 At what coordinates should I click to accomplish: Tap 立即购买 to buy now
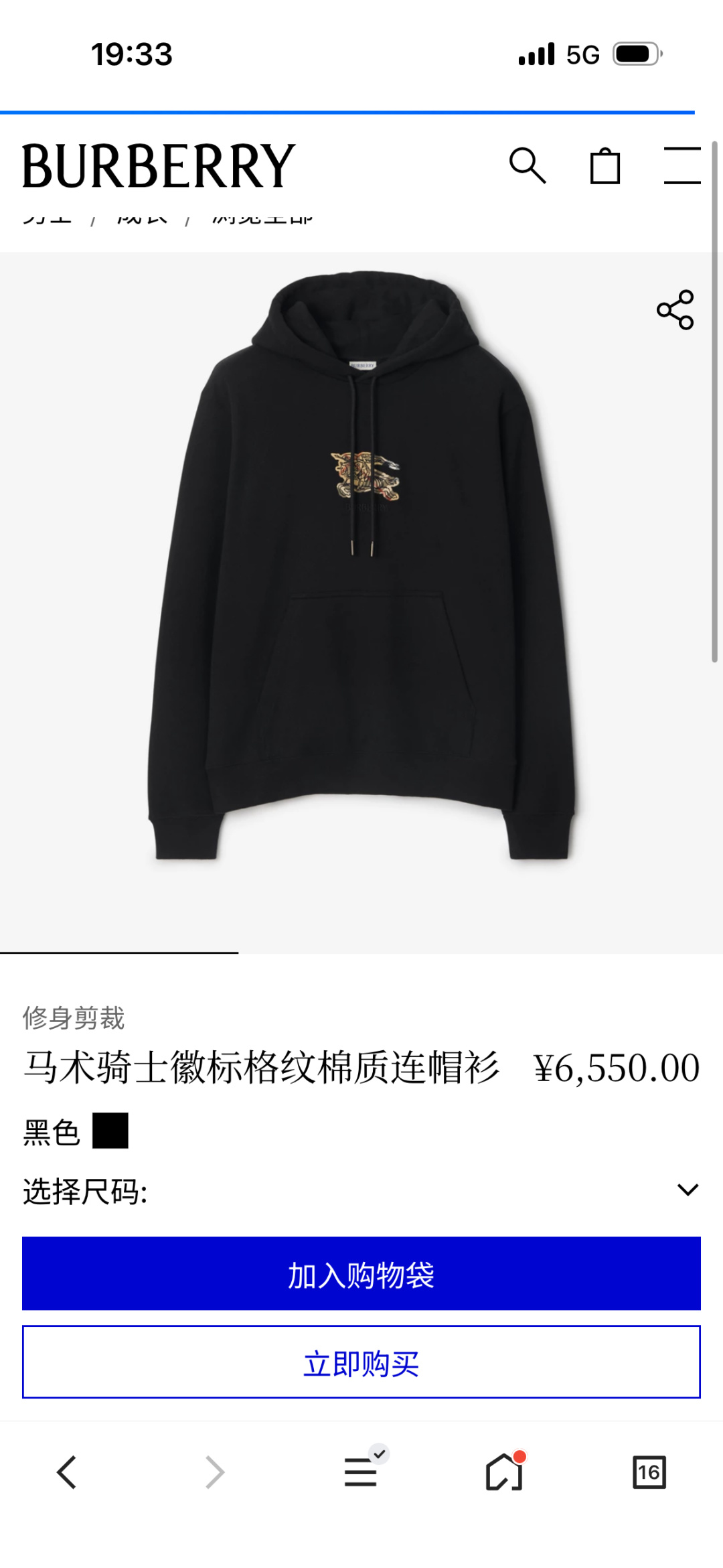coord(361,1362)
